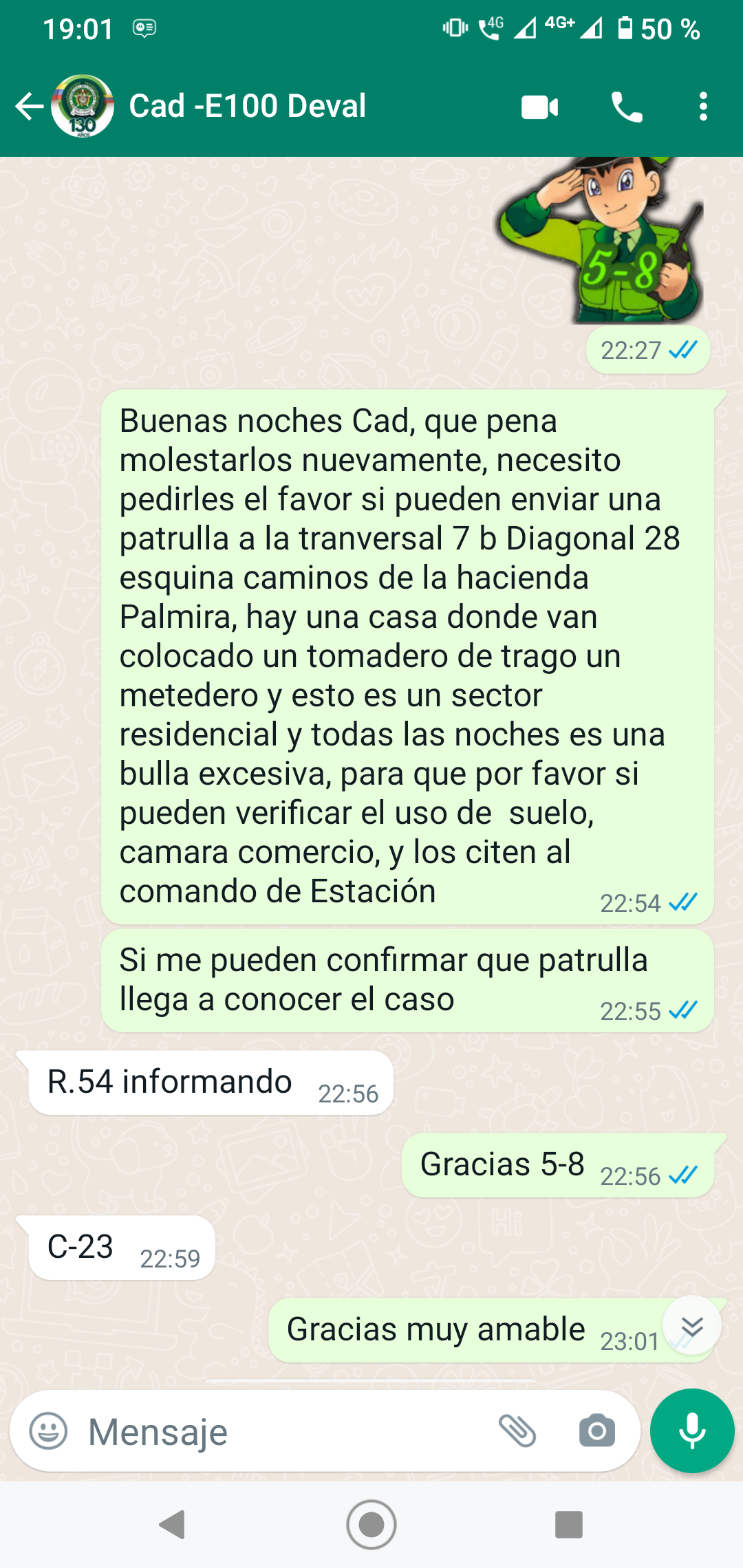Open the recent apps view
Viewport: 743px width, 1568px height.
coord(568,1525)
